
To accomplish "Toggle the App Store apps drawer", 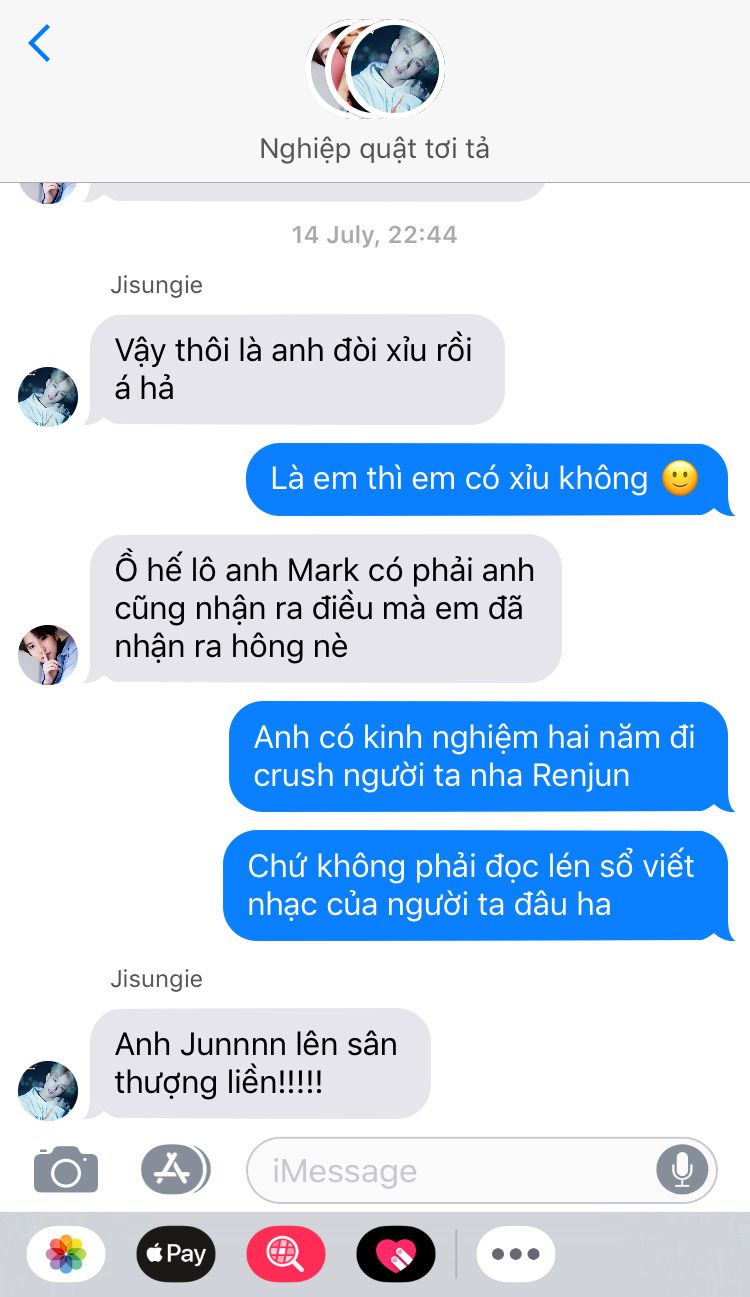I will click(175, 1169).
